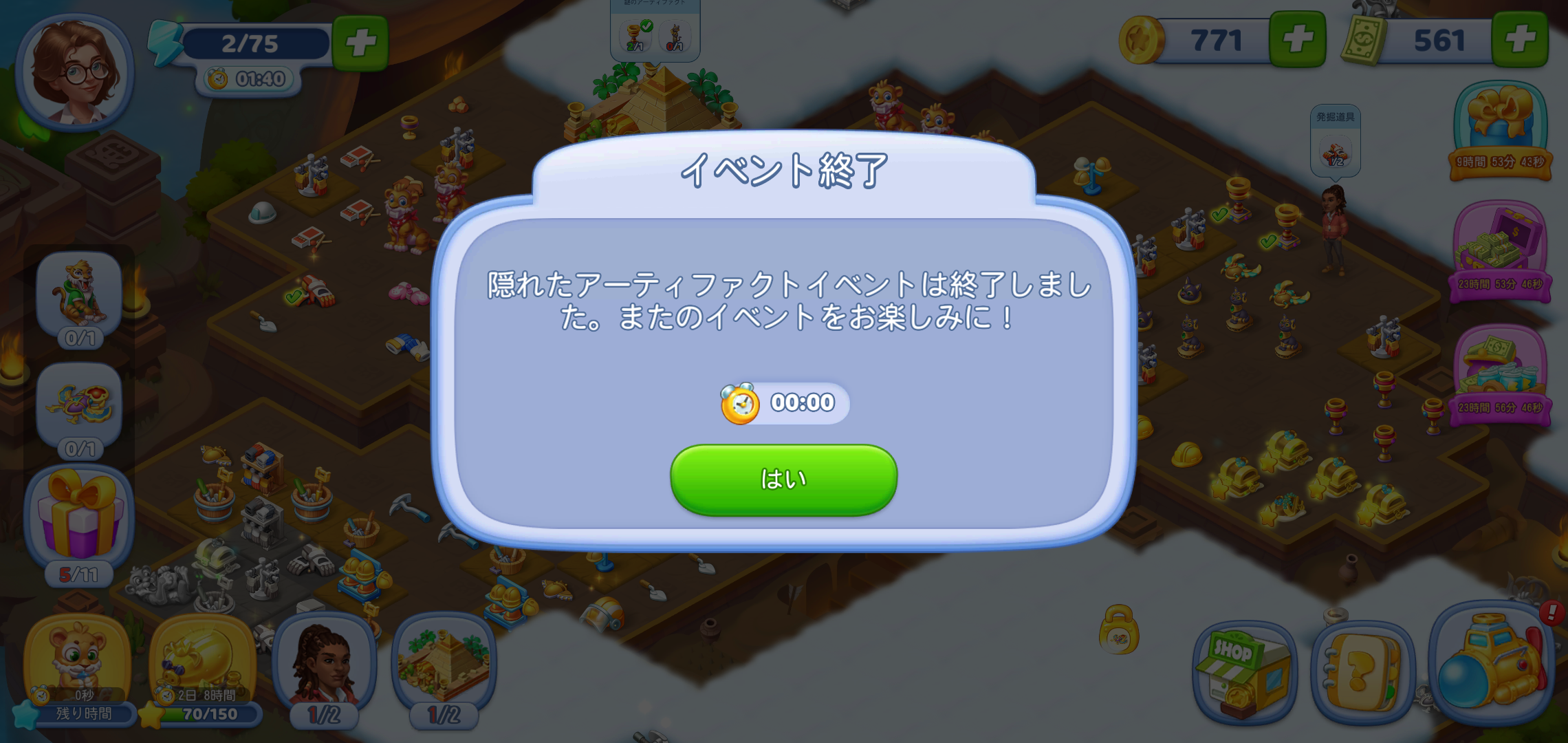Open the jeweled artifact task showing 0/1
This screenshot has height=743, width=1568.
point(80,405)
